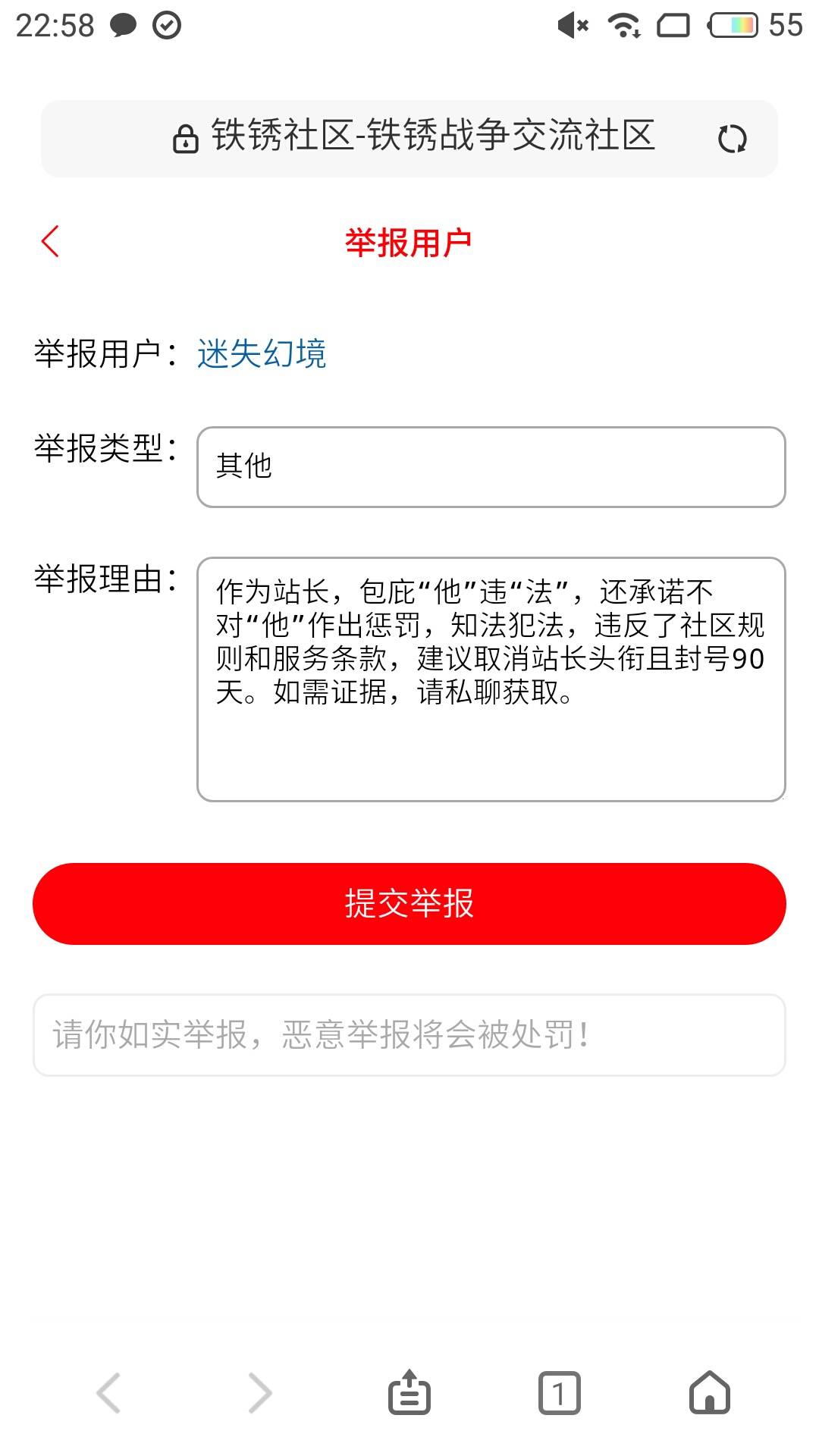Image resolution: width=819 pixels, height=1456 pixels.
Task: Submit the report with 提交举报
Action: pyautogui.click(x=409, y=903)
